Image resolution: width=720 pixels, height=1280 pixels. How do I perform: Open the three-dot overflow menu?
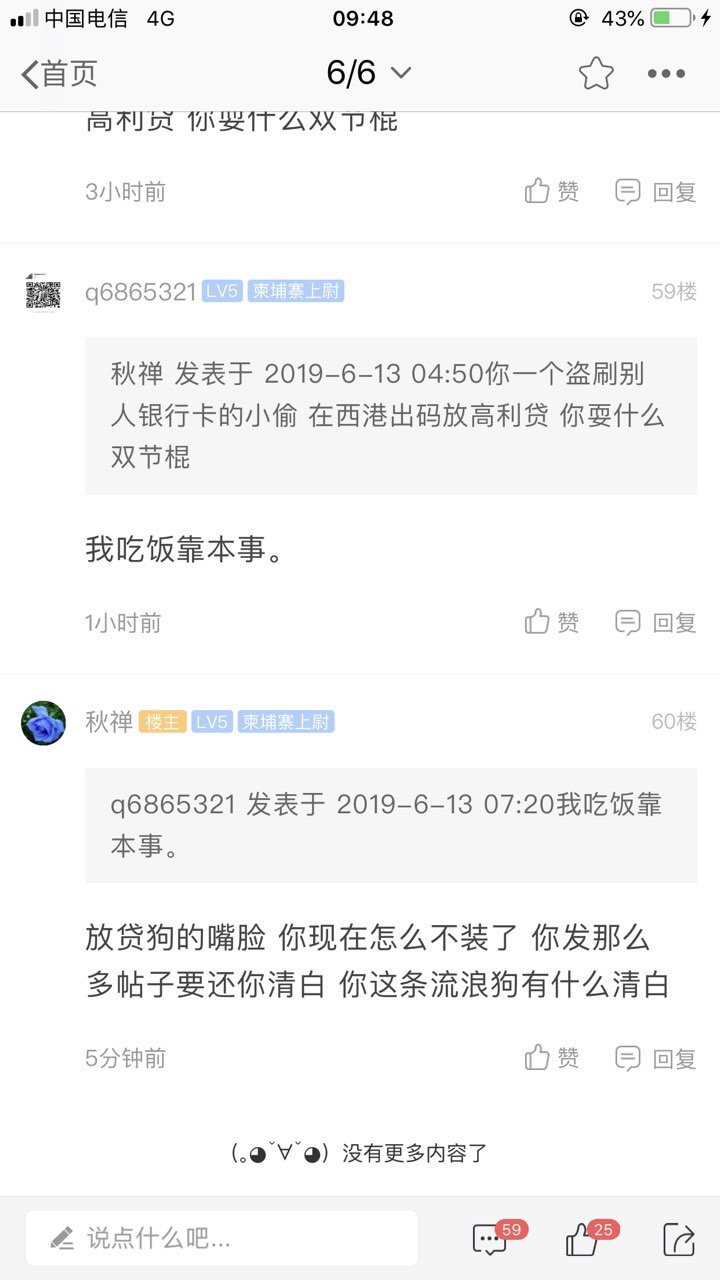coord(666,73)
